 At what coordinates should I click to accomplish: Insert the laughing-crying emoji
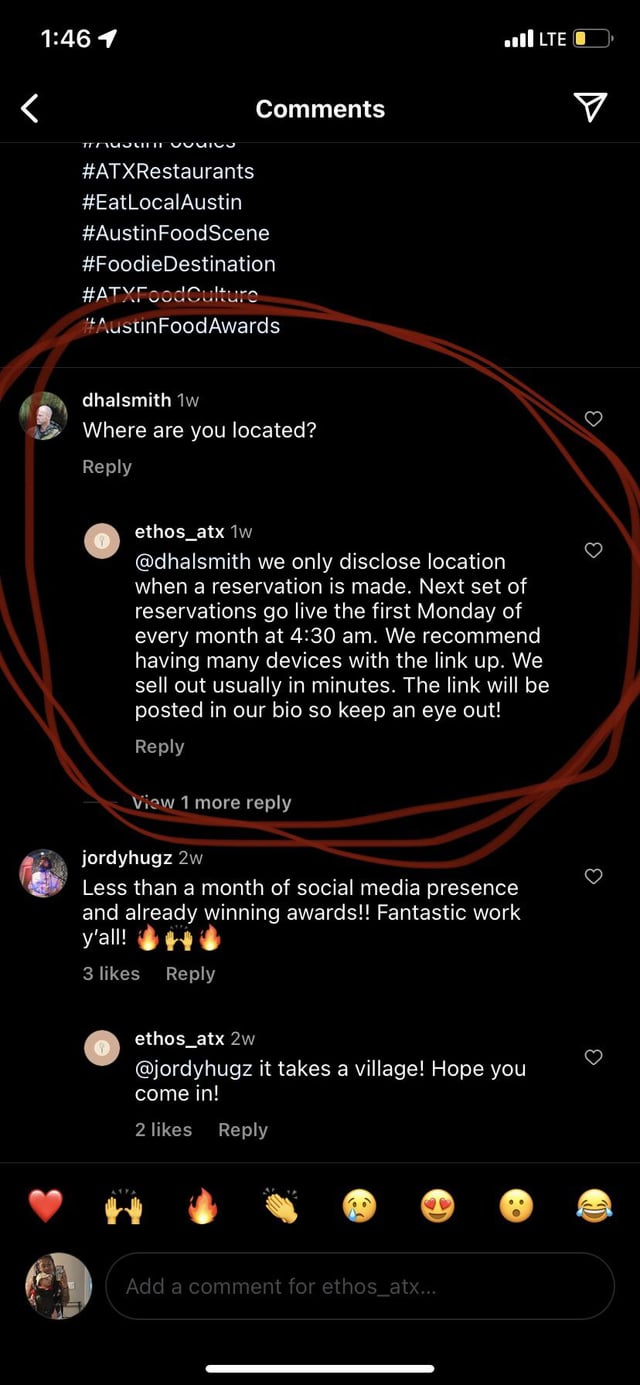594,1207
